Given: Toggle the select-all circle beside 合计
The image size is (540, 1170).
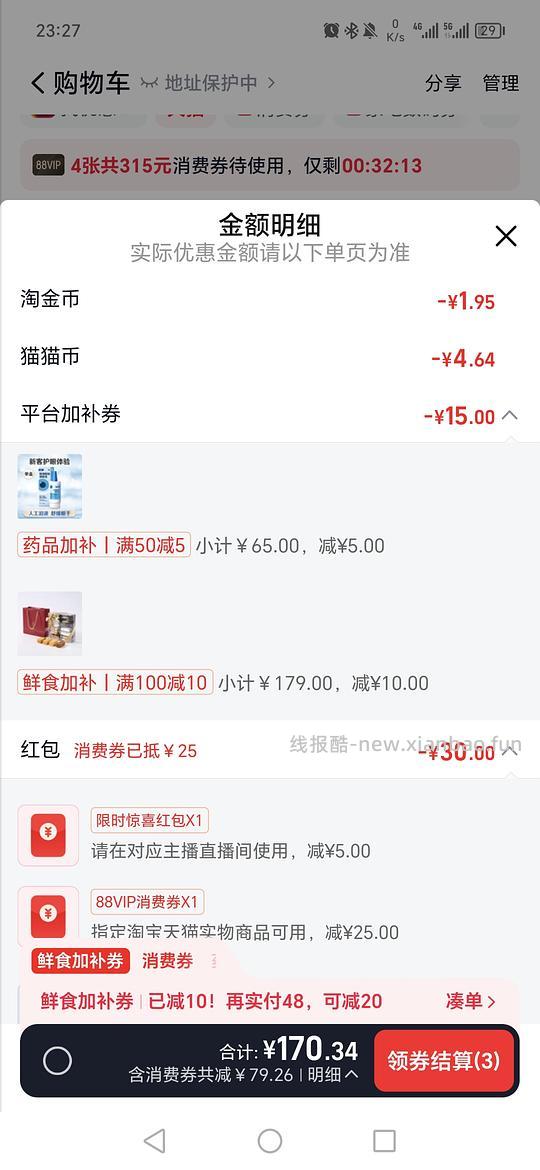Looking at the screenshot, I should click(x=57, y=1060).
